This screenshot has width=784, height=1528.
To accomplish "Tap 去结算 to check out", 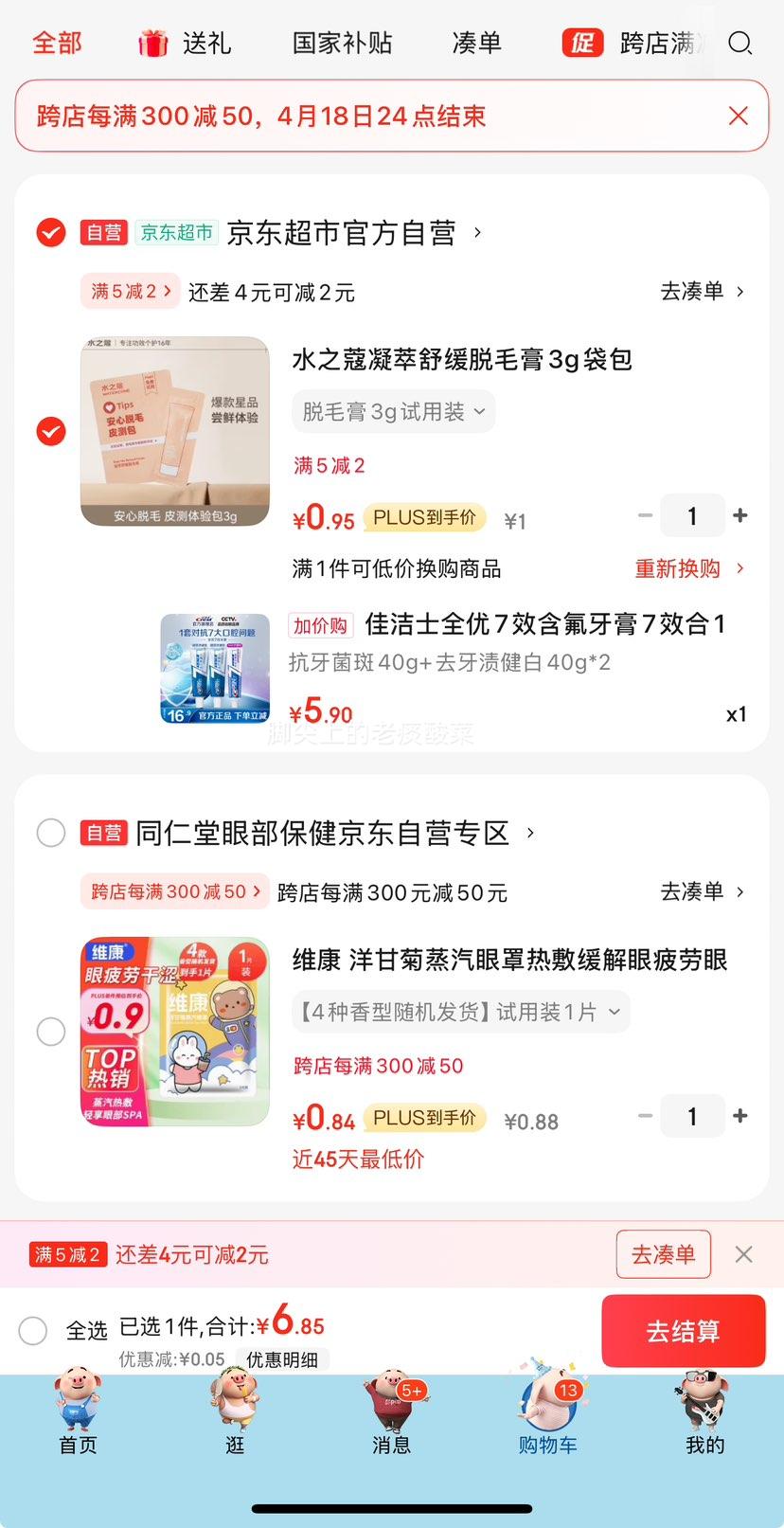I will tap(683, 1331).
